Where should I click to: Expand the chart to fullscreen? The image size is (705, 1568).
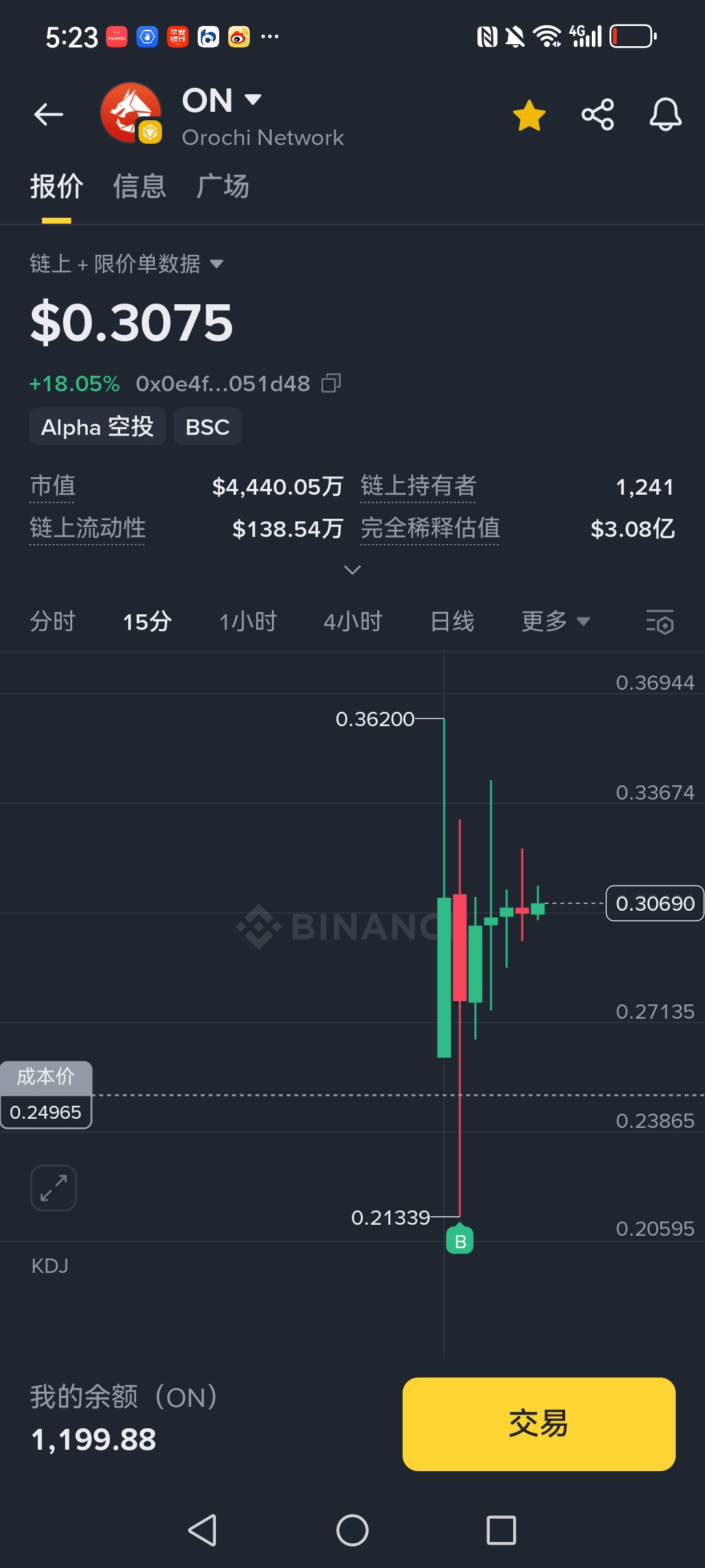53,1188
